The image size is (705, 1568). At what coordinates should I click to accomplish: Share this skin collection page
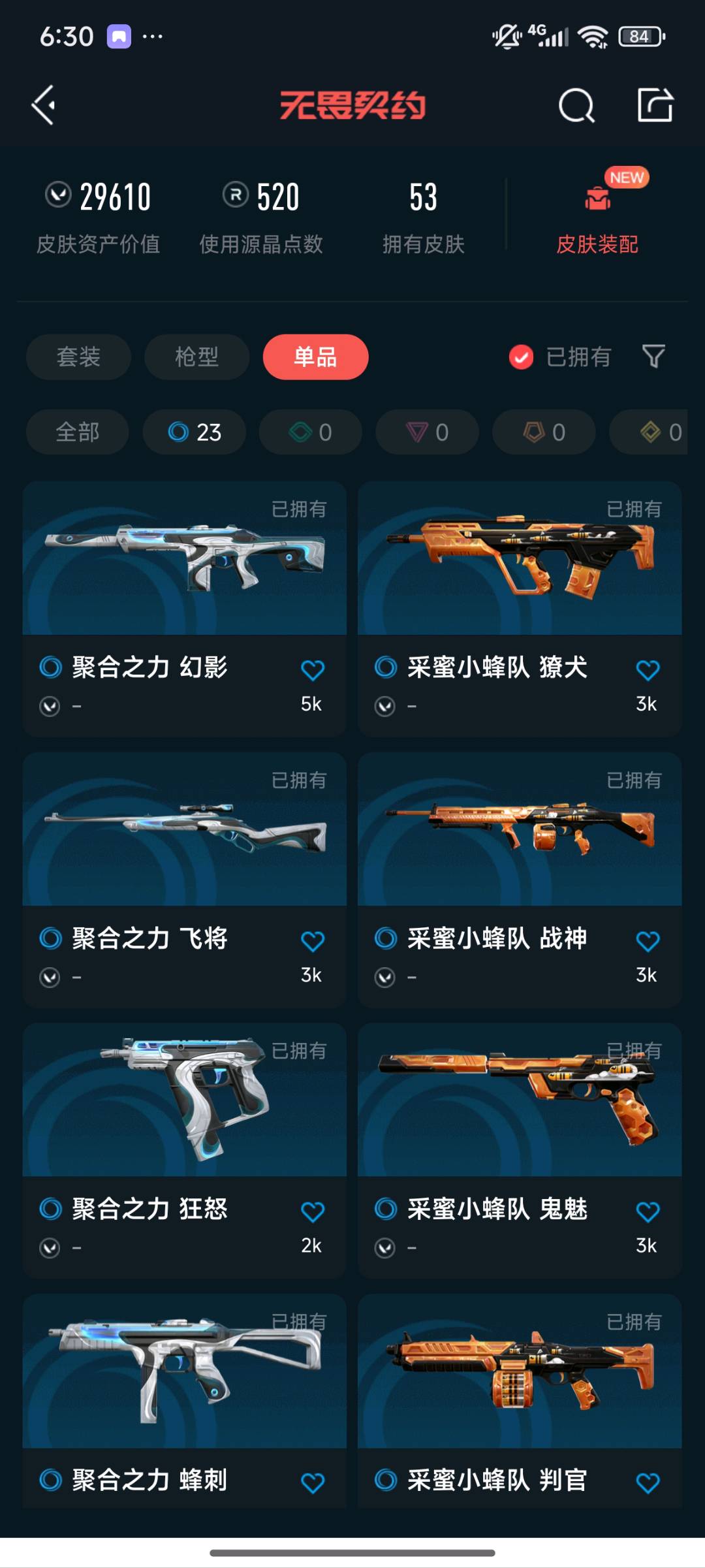pyautogui.click(x=655, y=105)
